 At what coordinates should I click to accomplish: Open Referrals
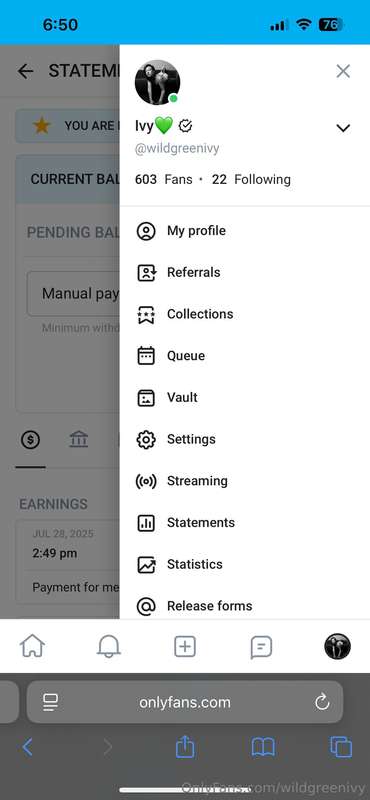click(245, 272)
